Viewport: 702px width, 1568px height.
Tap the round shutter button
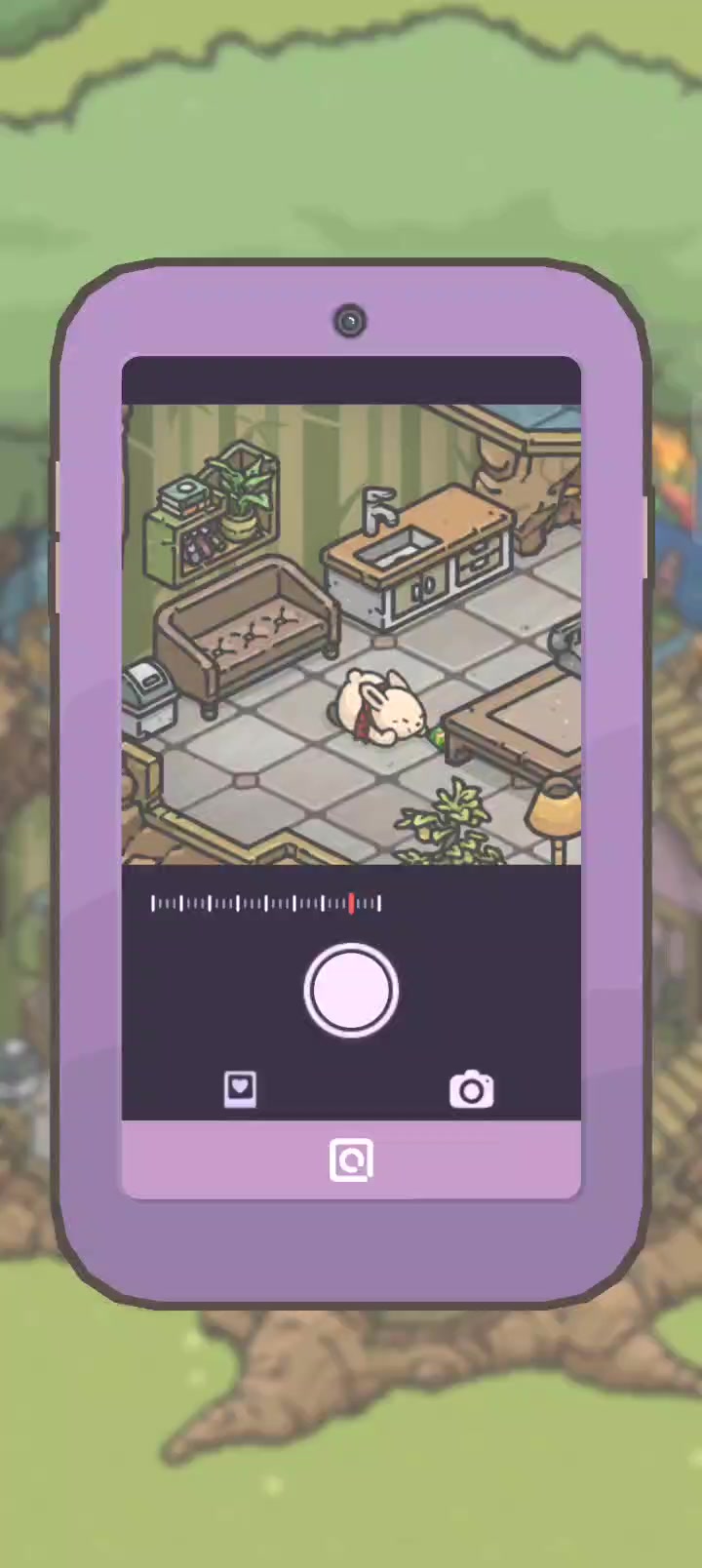coord(351,991)
